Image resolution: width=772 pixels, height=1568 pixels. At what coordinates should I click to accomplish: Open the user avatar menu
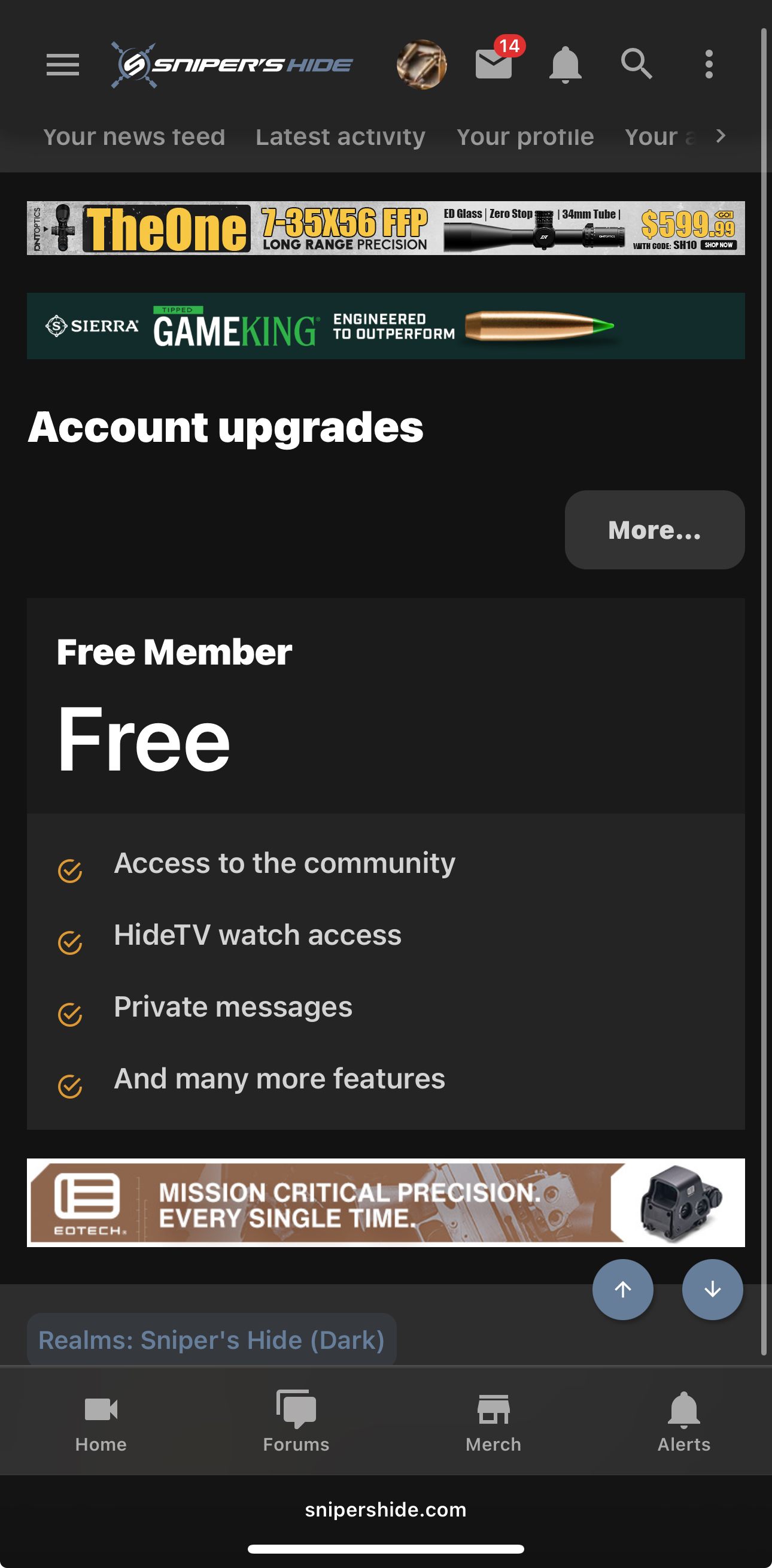click(x=421, y=65)
